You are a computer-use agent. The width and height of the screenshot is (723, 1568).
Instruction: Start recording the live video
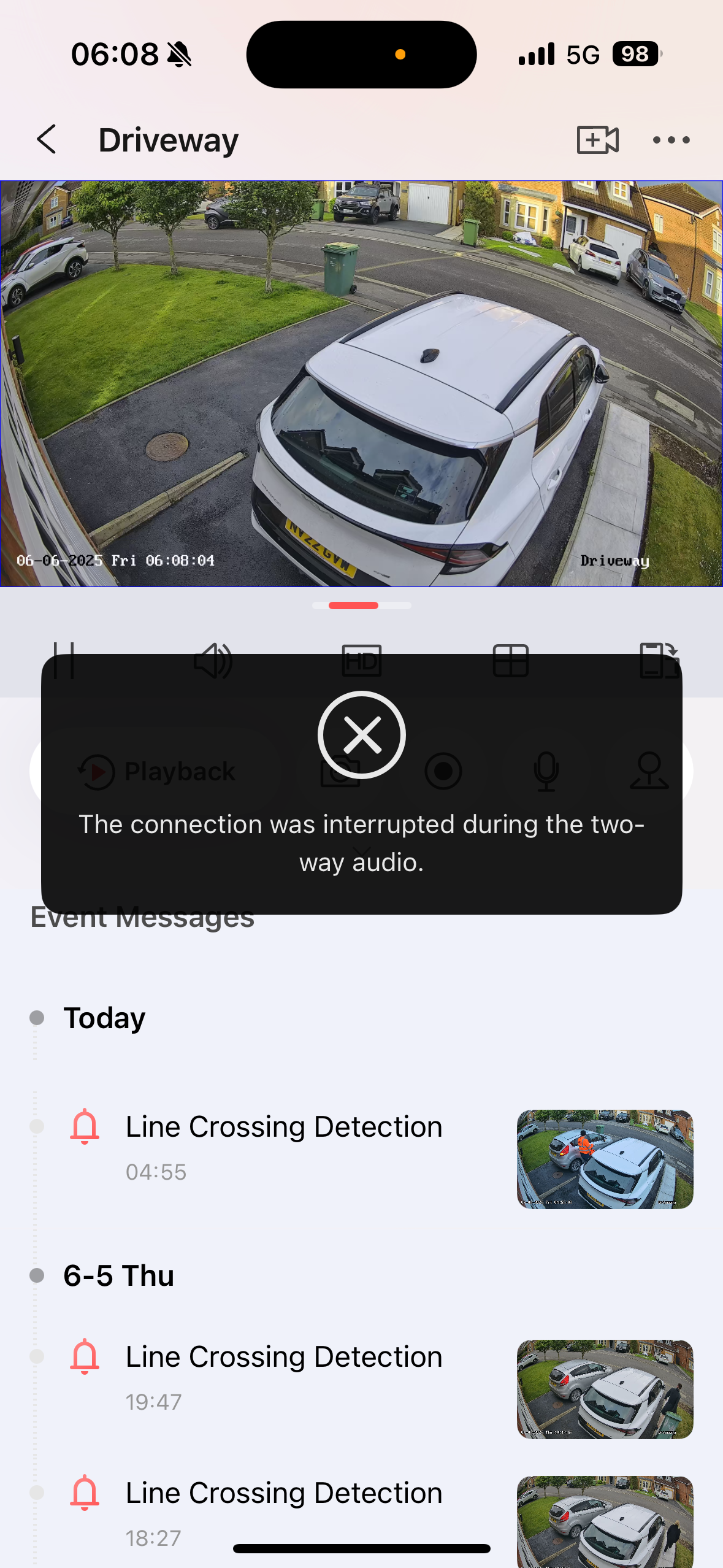point(443,771)
